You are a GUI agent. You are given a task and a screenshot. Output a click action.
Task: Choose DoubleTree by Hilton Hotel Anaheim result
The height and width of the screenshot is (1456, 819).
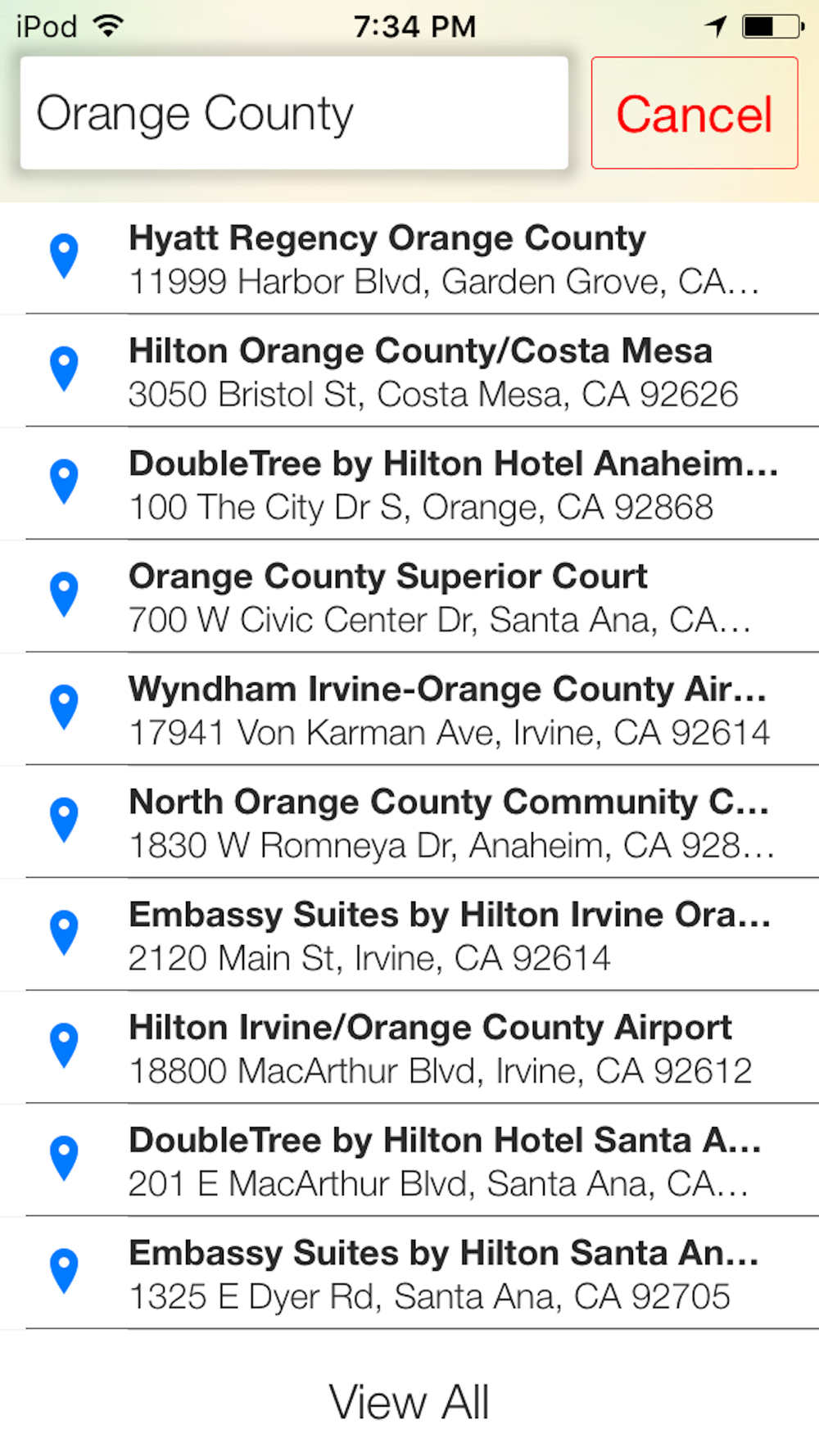click(x=409, y=484)
